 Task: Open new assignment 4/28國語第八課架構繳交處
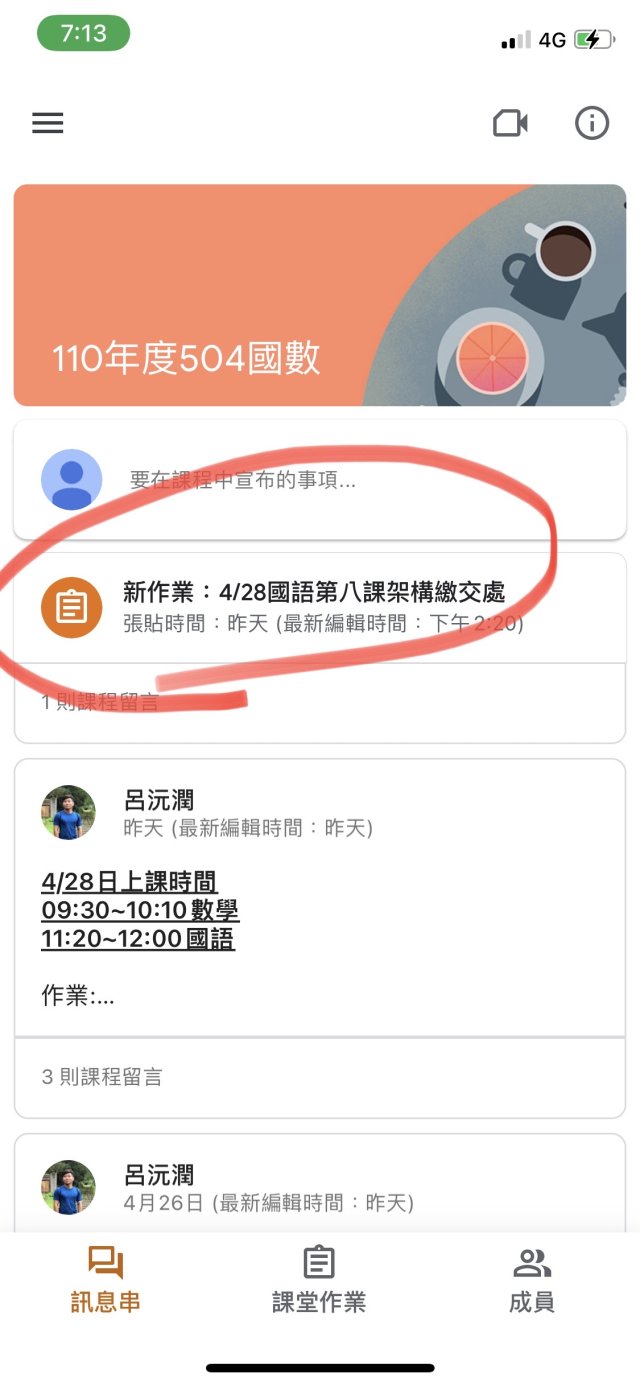(320, 608)
